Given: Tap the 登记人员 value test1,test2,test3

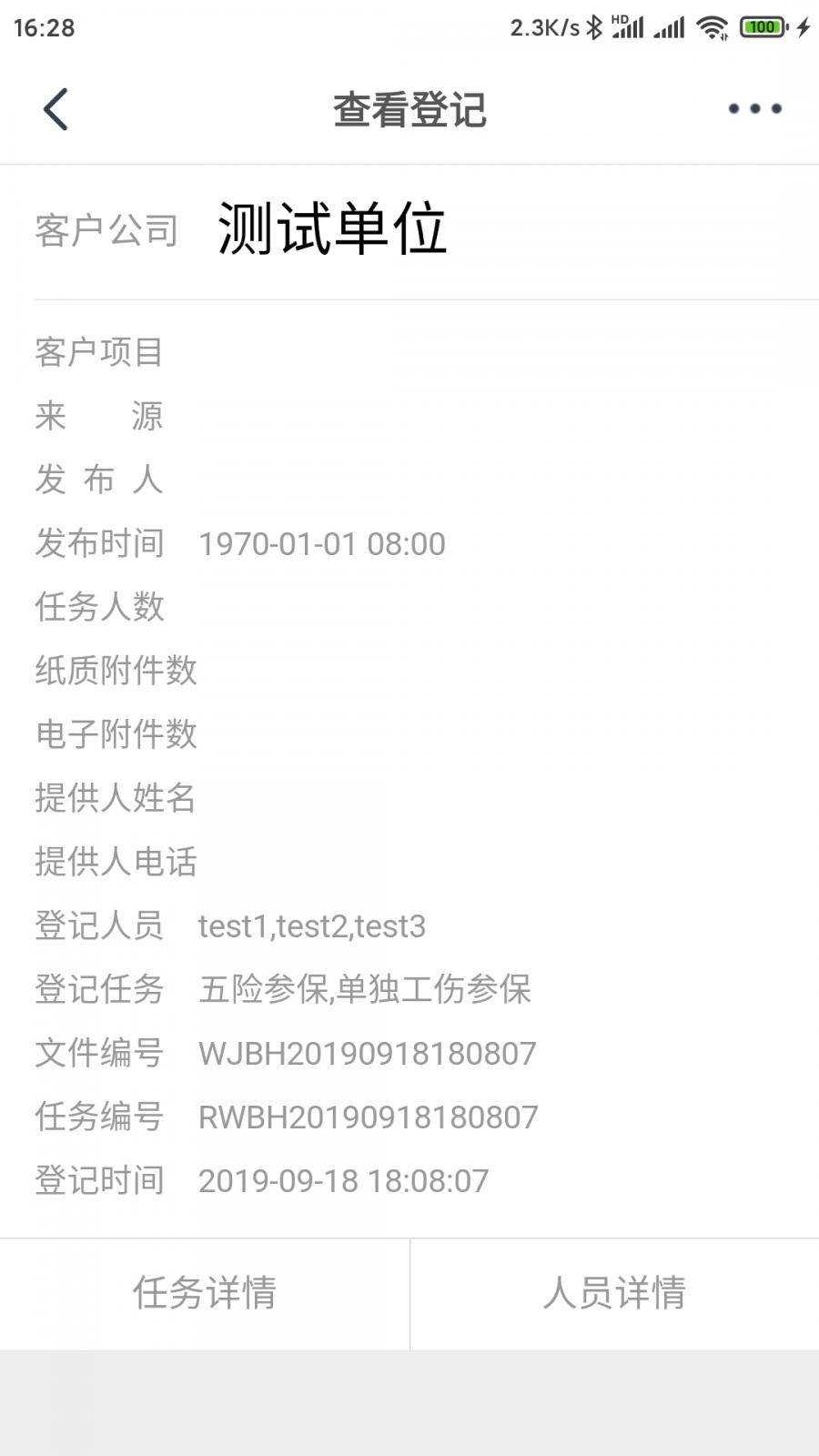Looking at the screenshot, I should tap(314, 926).
